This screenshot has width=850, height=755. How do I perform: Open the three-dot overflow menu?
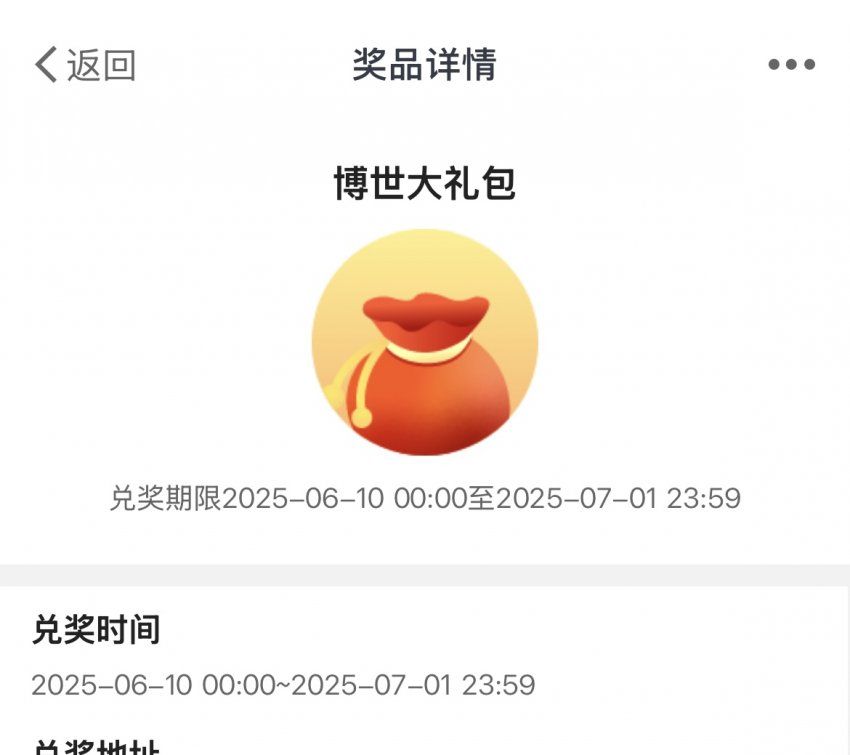point(791,65)
